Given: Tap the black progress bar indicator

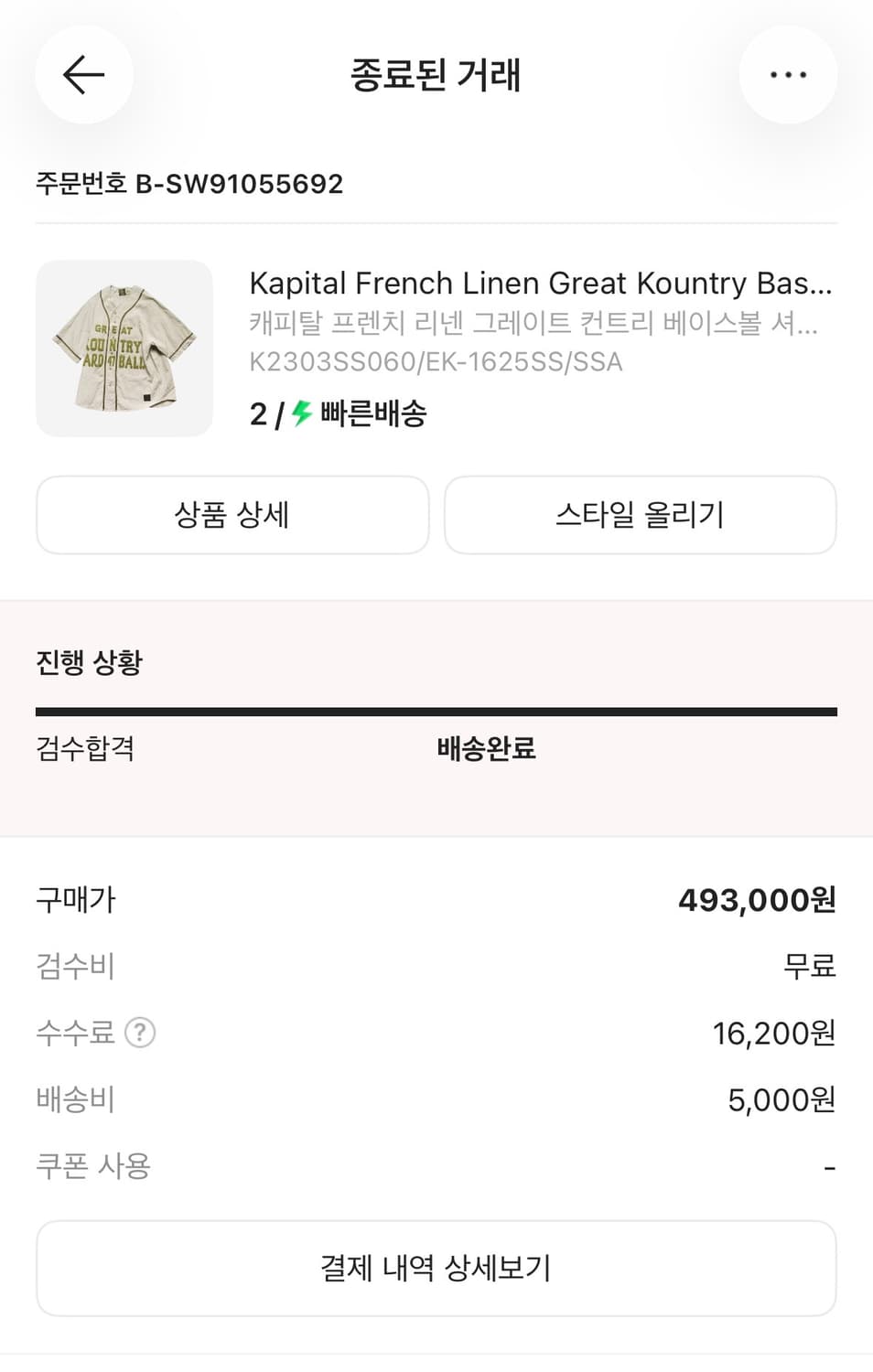Looking at the screenshot, I should click(x=436, y=706).
